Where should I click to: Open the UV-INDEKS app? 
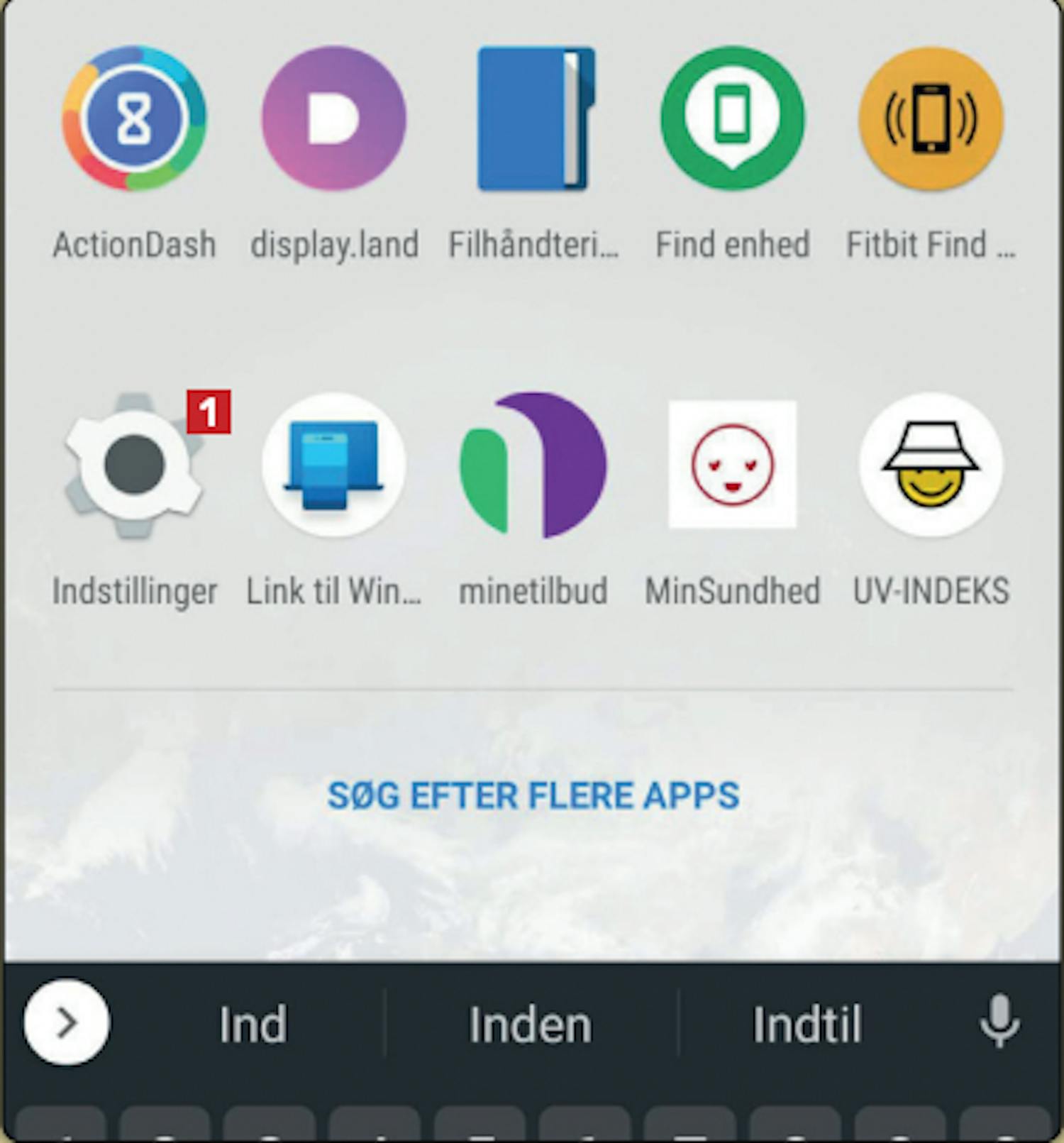point(931,465)
